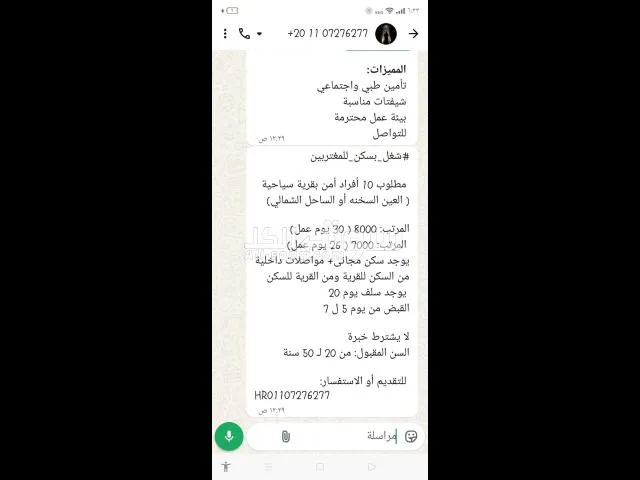Open the sticker and emoji picker
Viewport: 640px width, 480px height.
(411, 436)
